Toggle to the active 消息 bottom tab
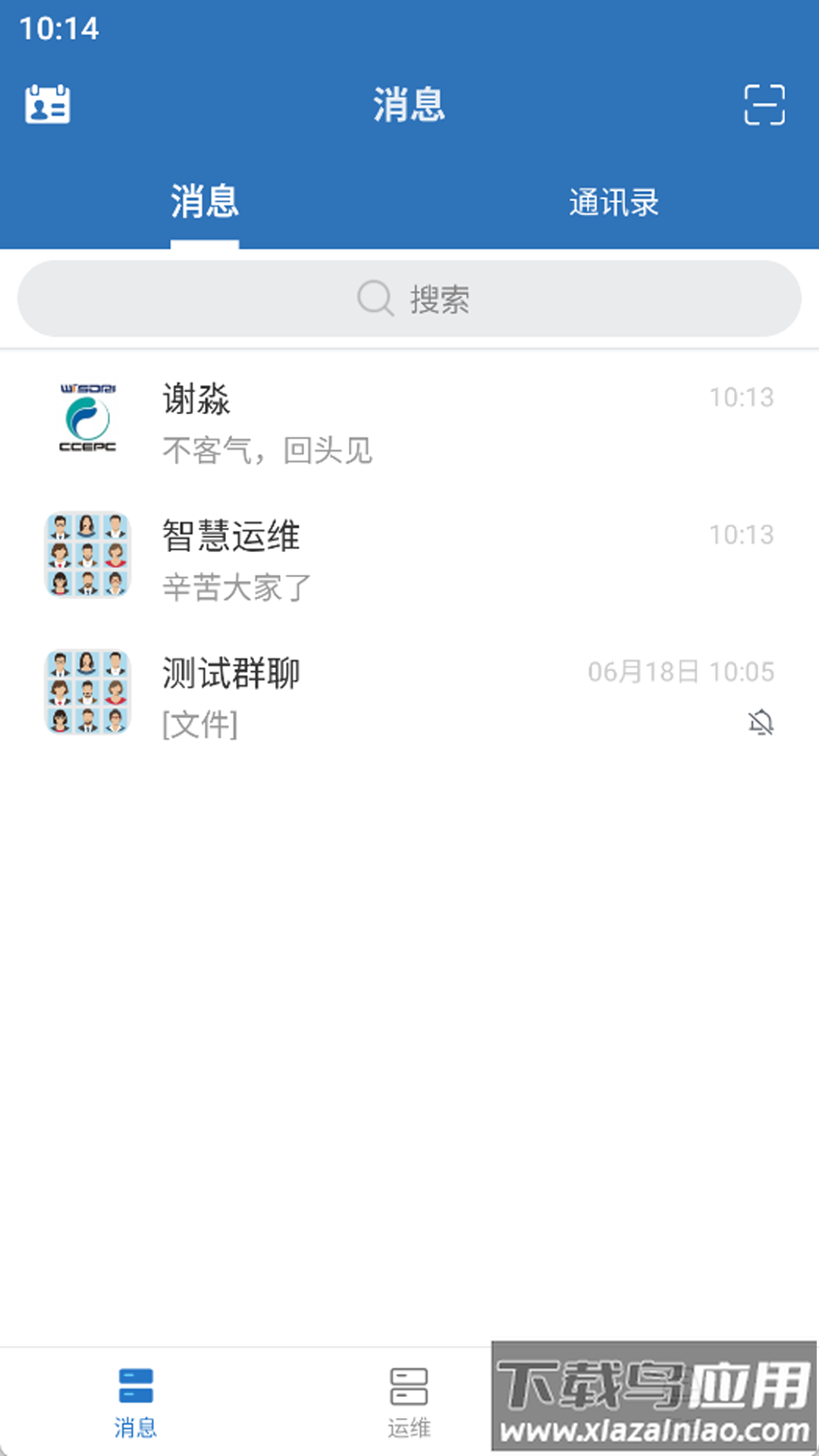 click(136, 1407)
